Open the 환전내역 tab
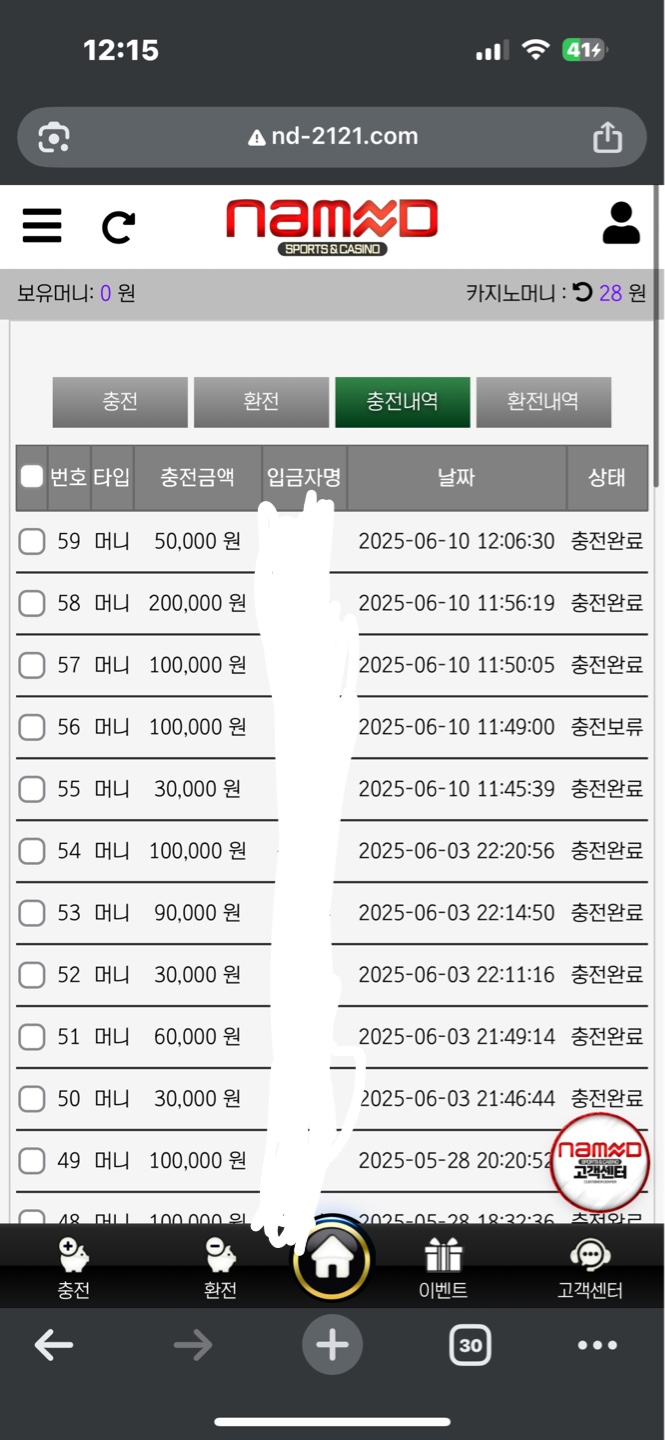This screenshot has height=1440, width=665. (x=543, y=402)
